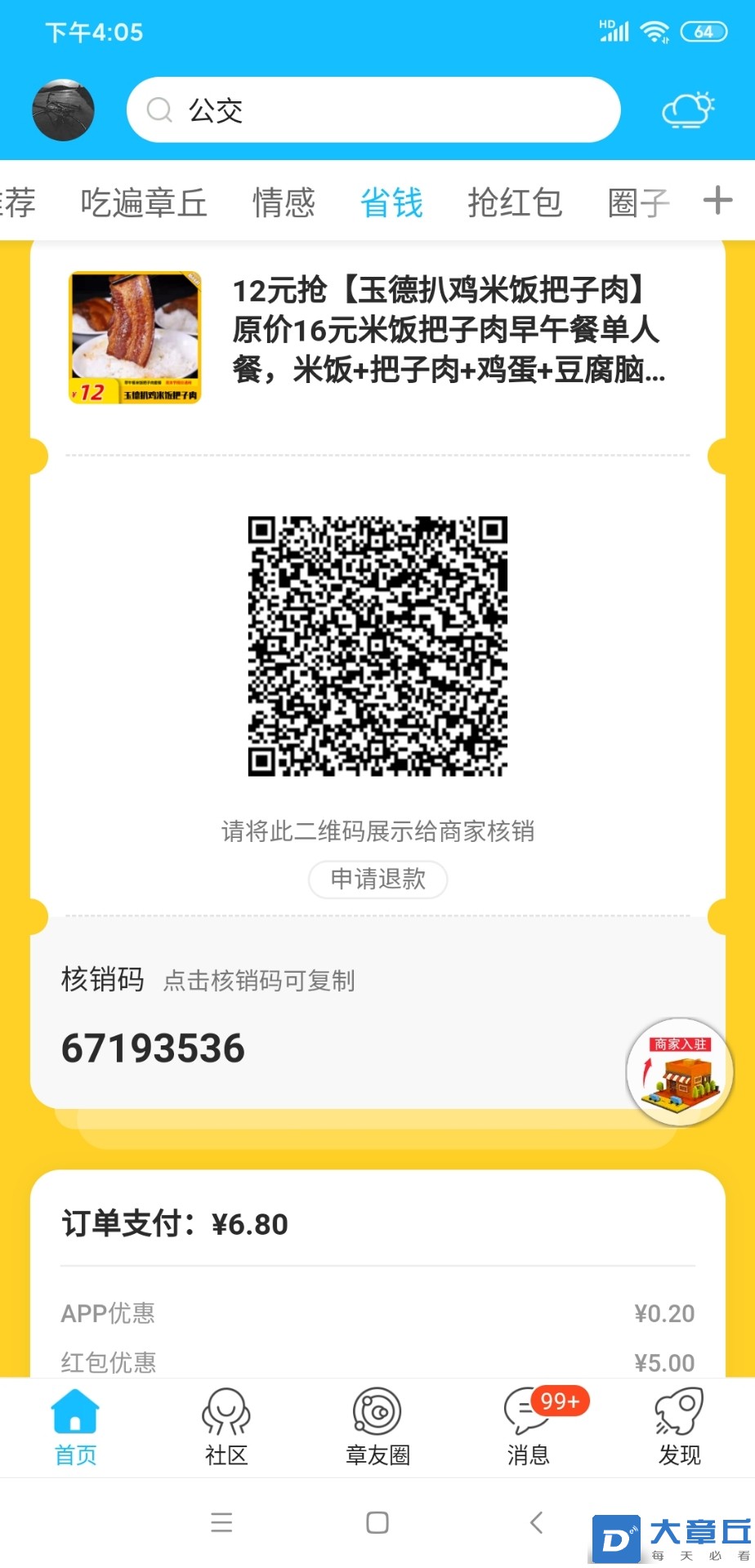Image resolution: width=755 pixels, height=1568 pixels.
Task: Open the profile avatar
Action: click(x=63, y=110)
